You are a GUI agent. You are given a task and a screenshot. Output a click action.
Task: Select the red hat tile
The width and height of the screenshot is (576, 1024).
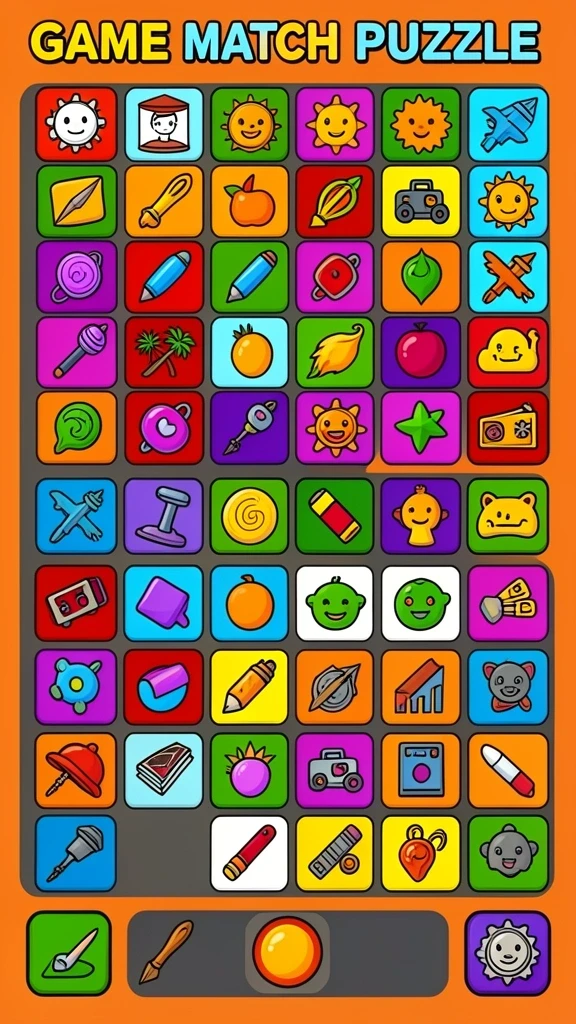(x=76, y=771)
